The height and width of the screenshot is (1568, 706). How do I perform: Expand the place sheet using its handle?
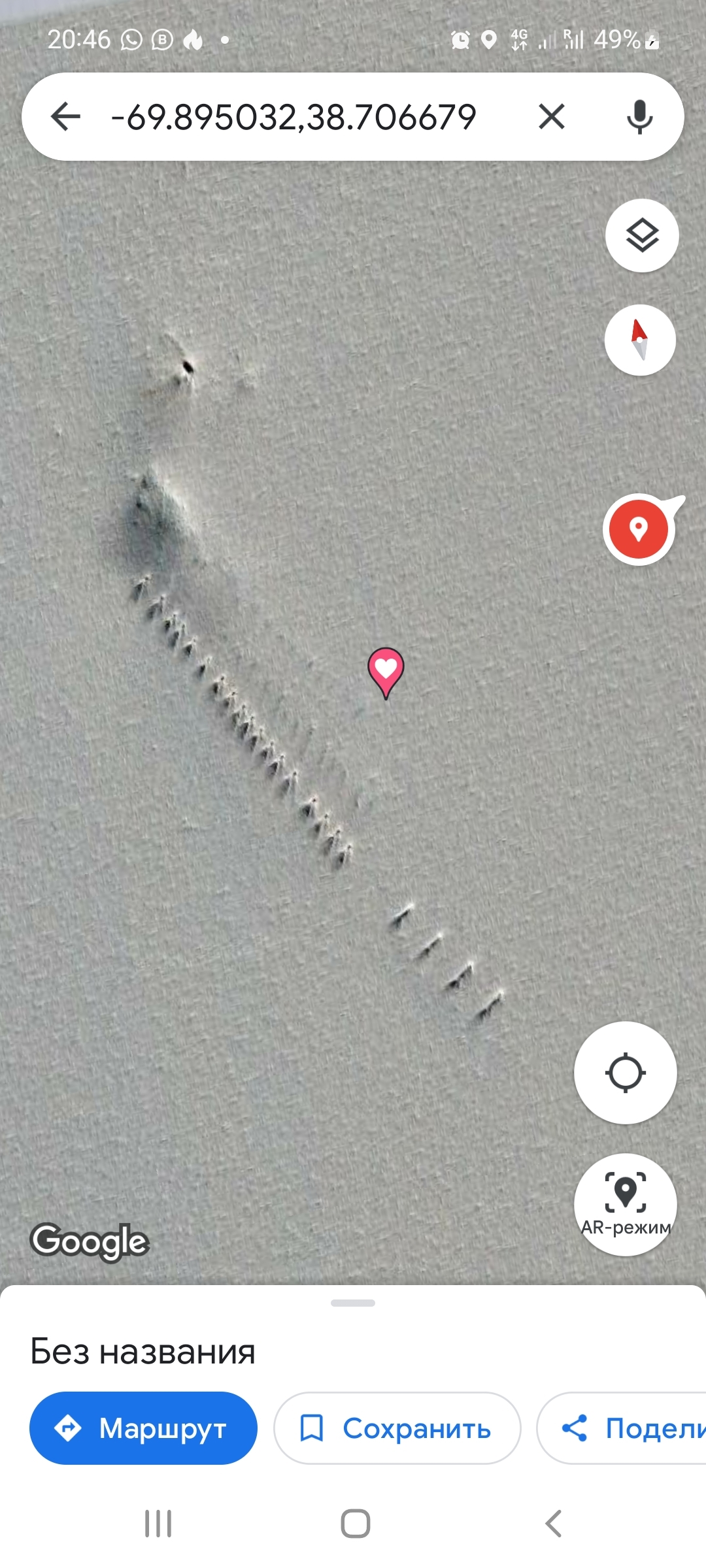pos(353,1303)
